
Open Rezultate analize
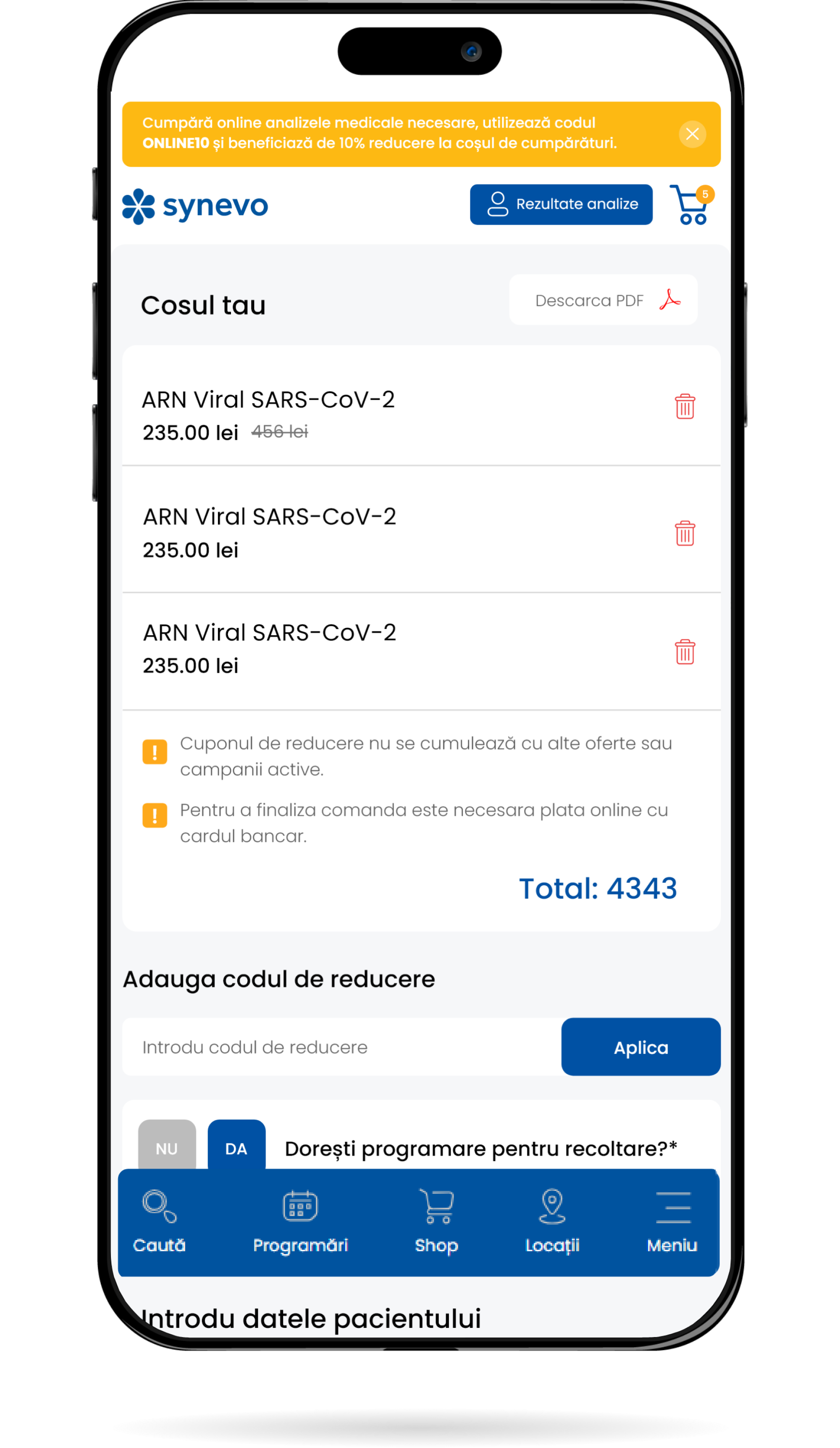point(561,205)
